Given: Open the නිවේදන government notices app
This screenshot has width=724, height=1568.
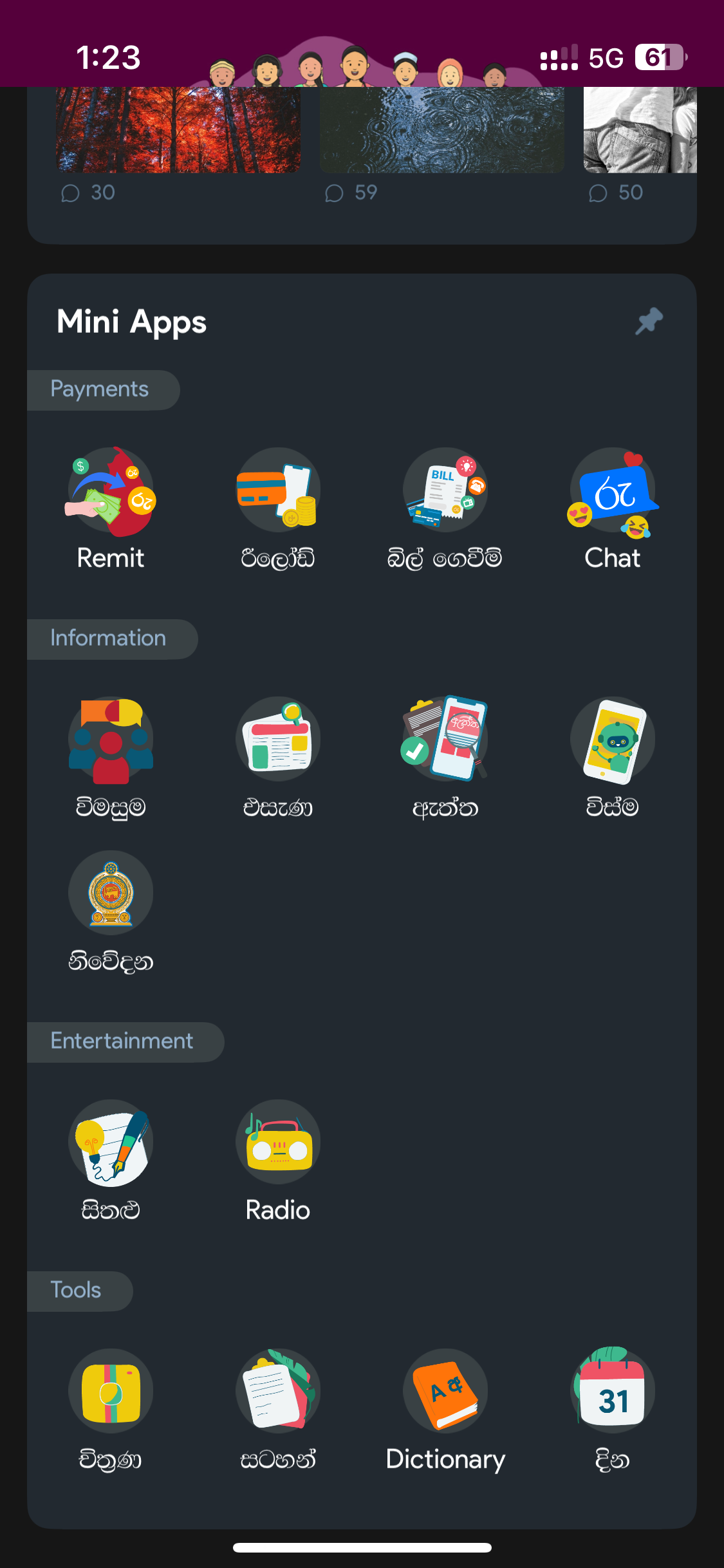Looking at the screenshot, I should (110, 893).
